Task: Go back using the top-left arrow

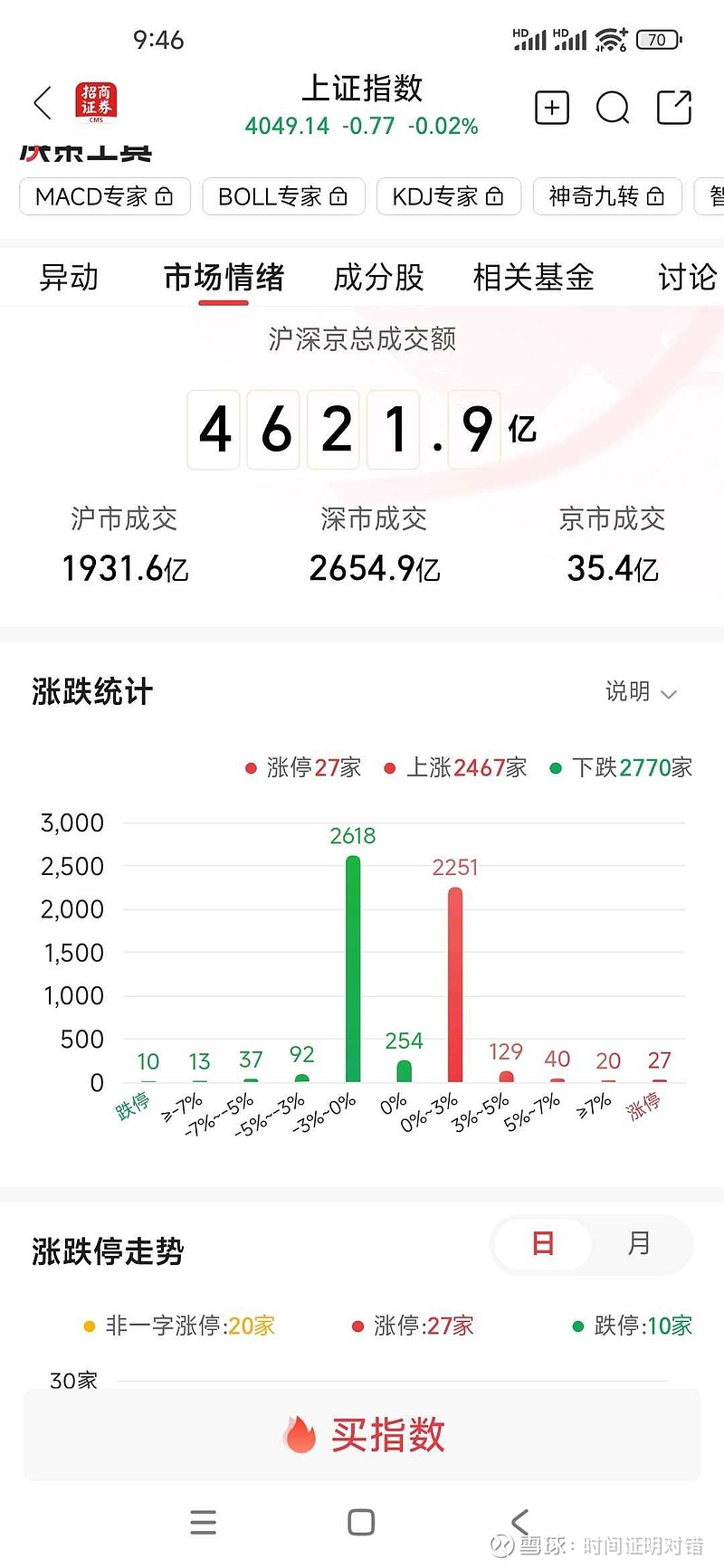Action: 41,104
